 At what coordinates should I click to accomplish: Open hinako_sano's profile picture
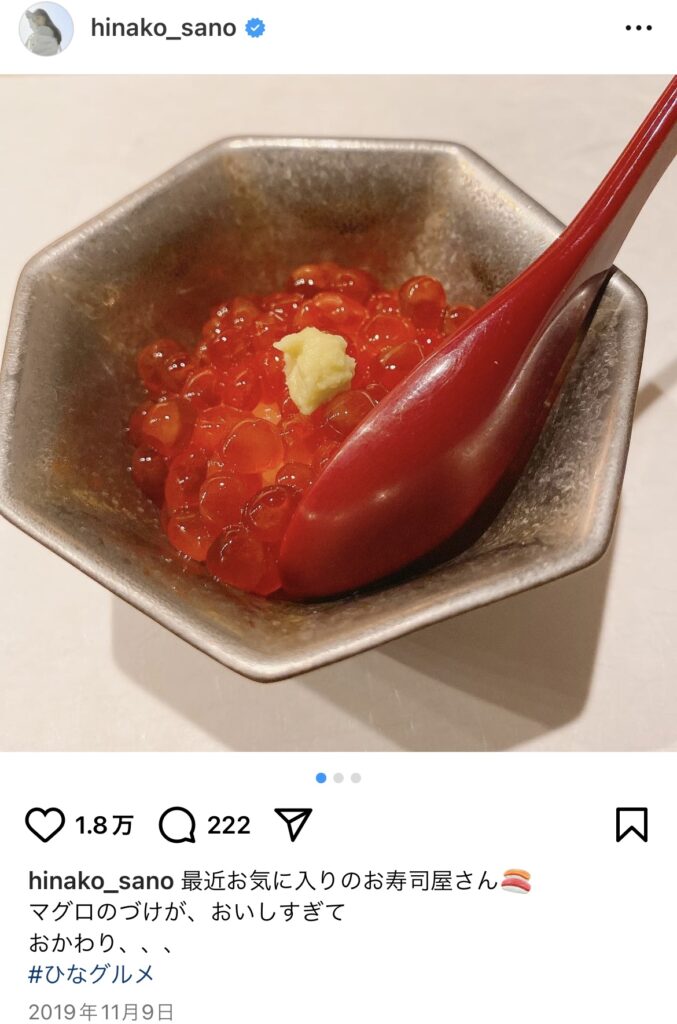click(x=46, y=29)
